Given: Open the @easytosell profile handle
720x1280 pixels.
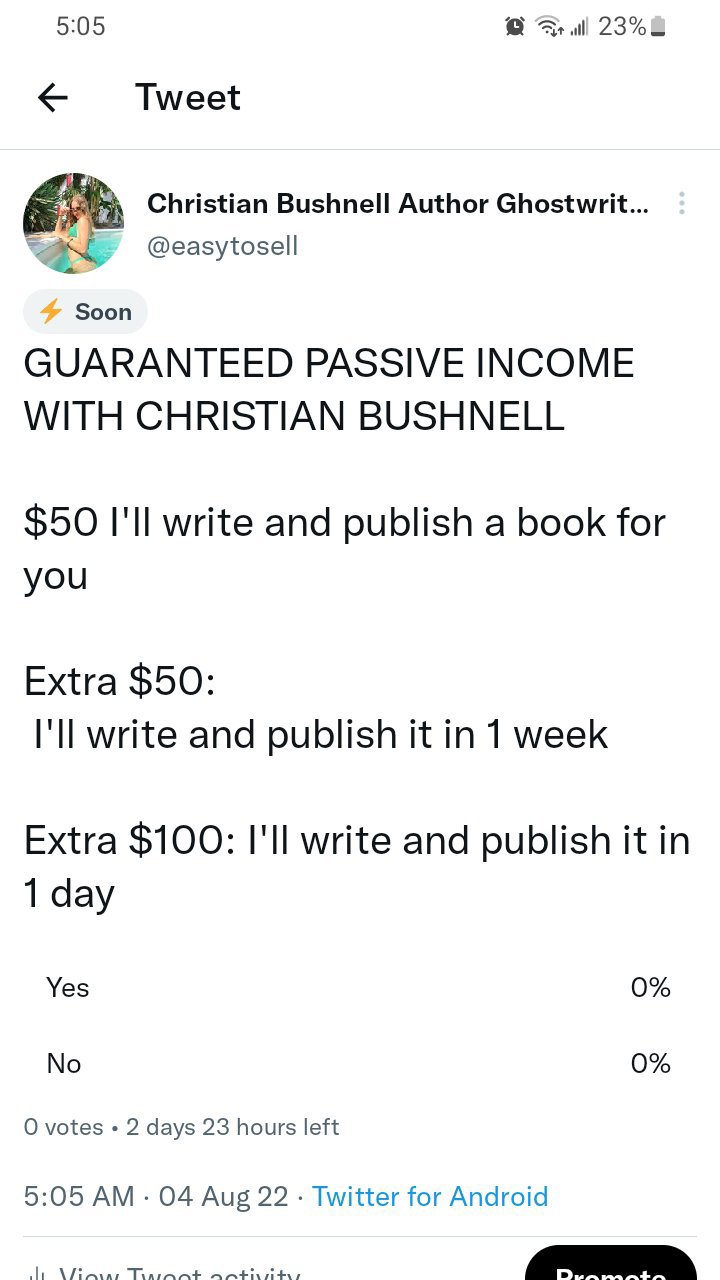Looking at the screenshot, I should [222, 246].
